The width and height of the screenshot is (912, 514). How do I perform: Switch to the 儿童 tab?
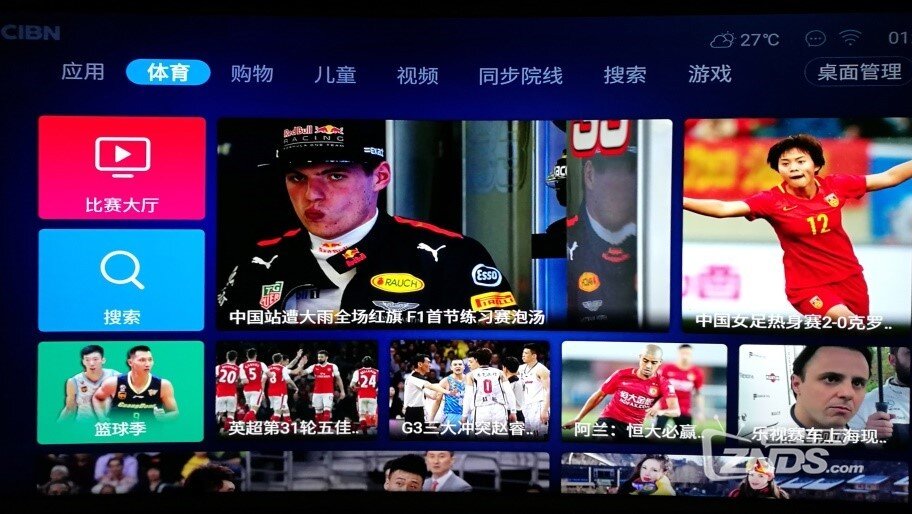coord(334,74)
